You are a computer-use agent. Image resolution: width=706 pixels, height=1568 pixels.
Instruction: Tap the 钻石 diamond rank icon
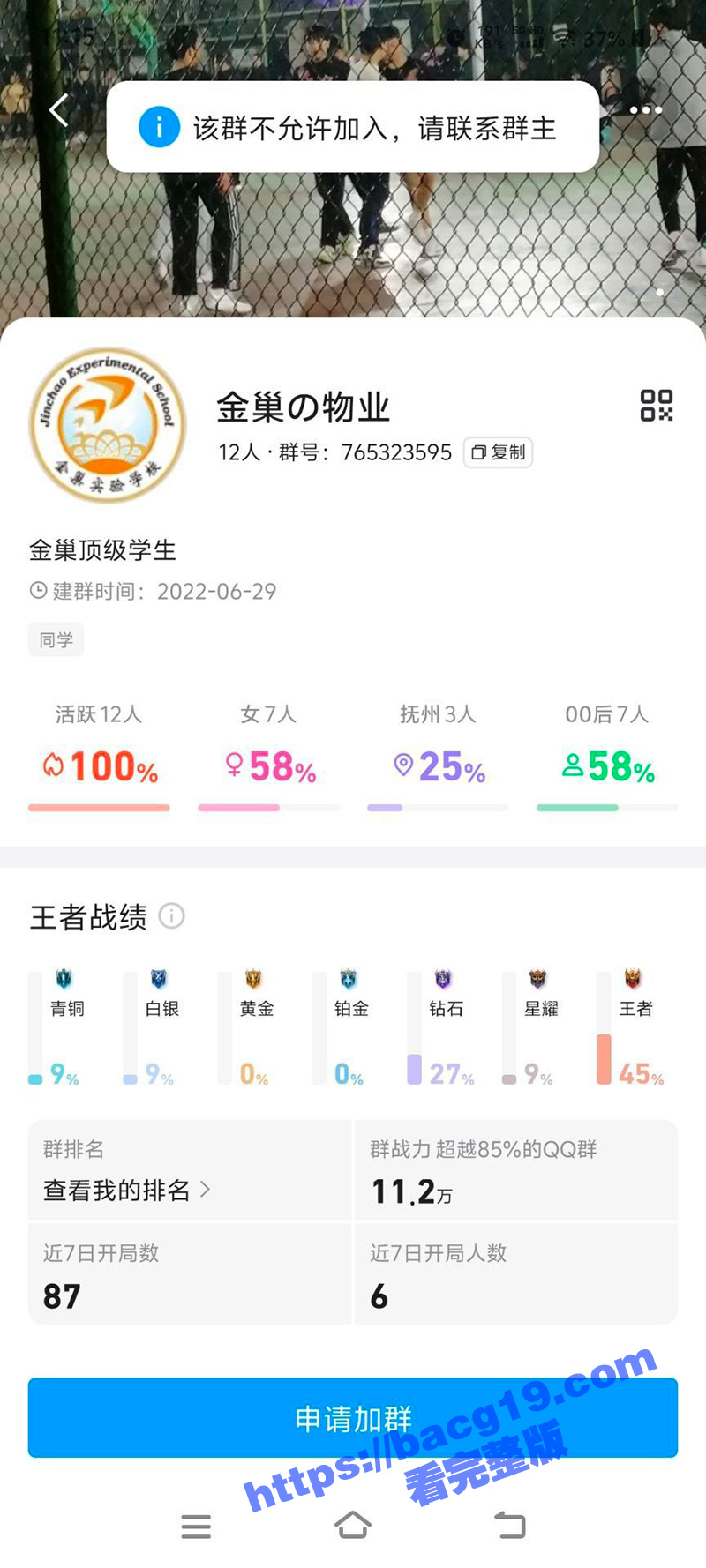443,979
